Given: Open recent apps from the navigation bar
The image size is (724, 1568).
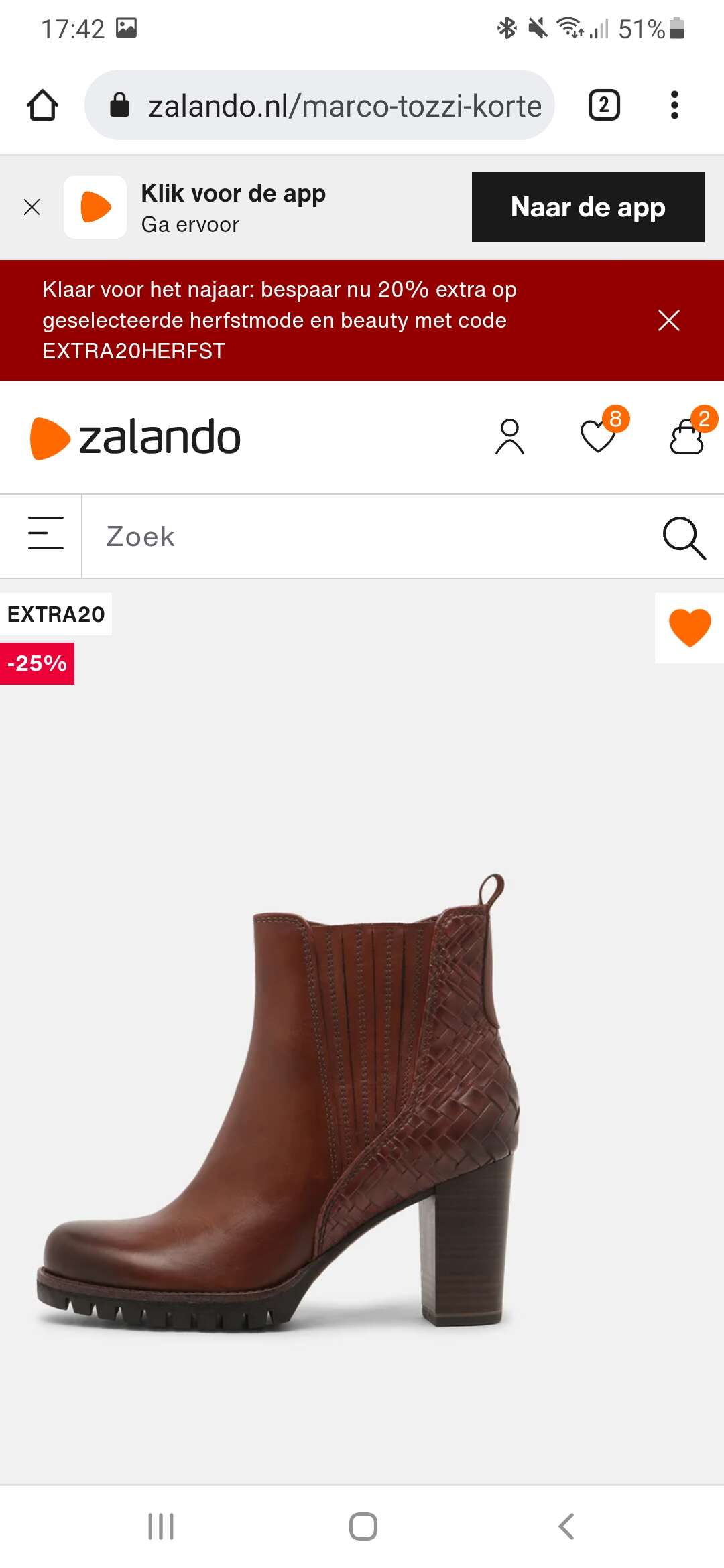Looking at the screenshot, I should (x=161, y=1526).
